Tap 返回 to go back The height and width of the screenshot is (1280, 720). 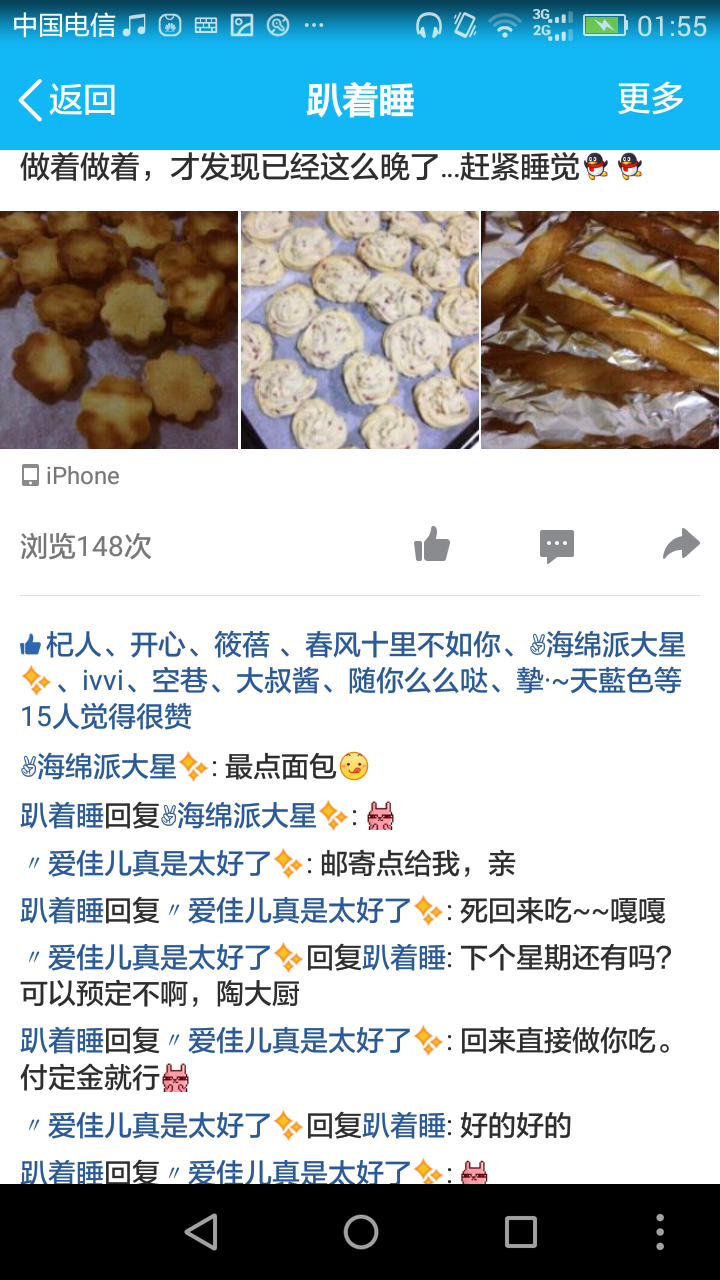pos(68,100)
